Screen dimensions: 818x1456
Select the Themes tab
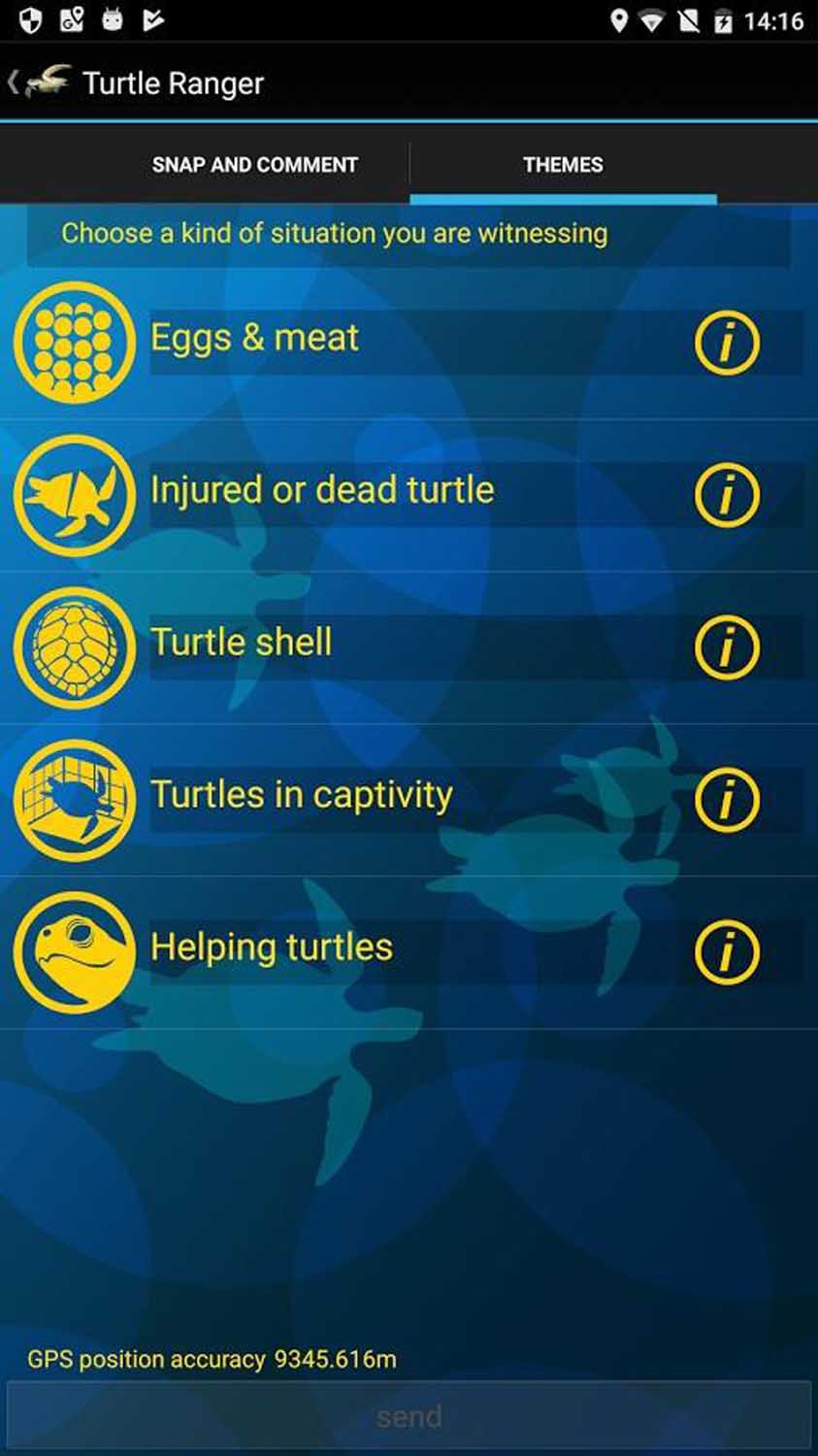[x=563, y=165]
